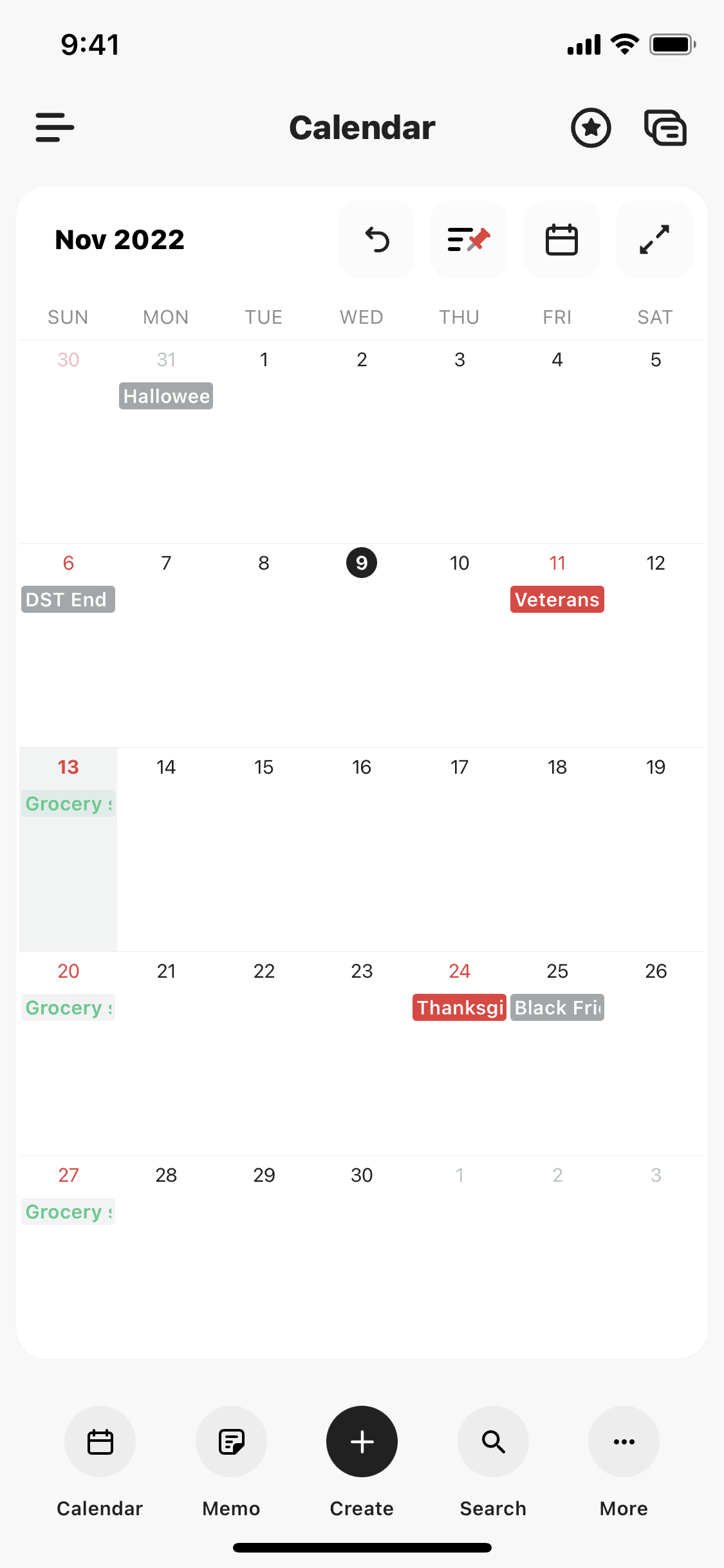Image resolution: width=724 pixels, height=1568 pixels.
Task: Select today's date, November 9
Action: click(362, 562)
